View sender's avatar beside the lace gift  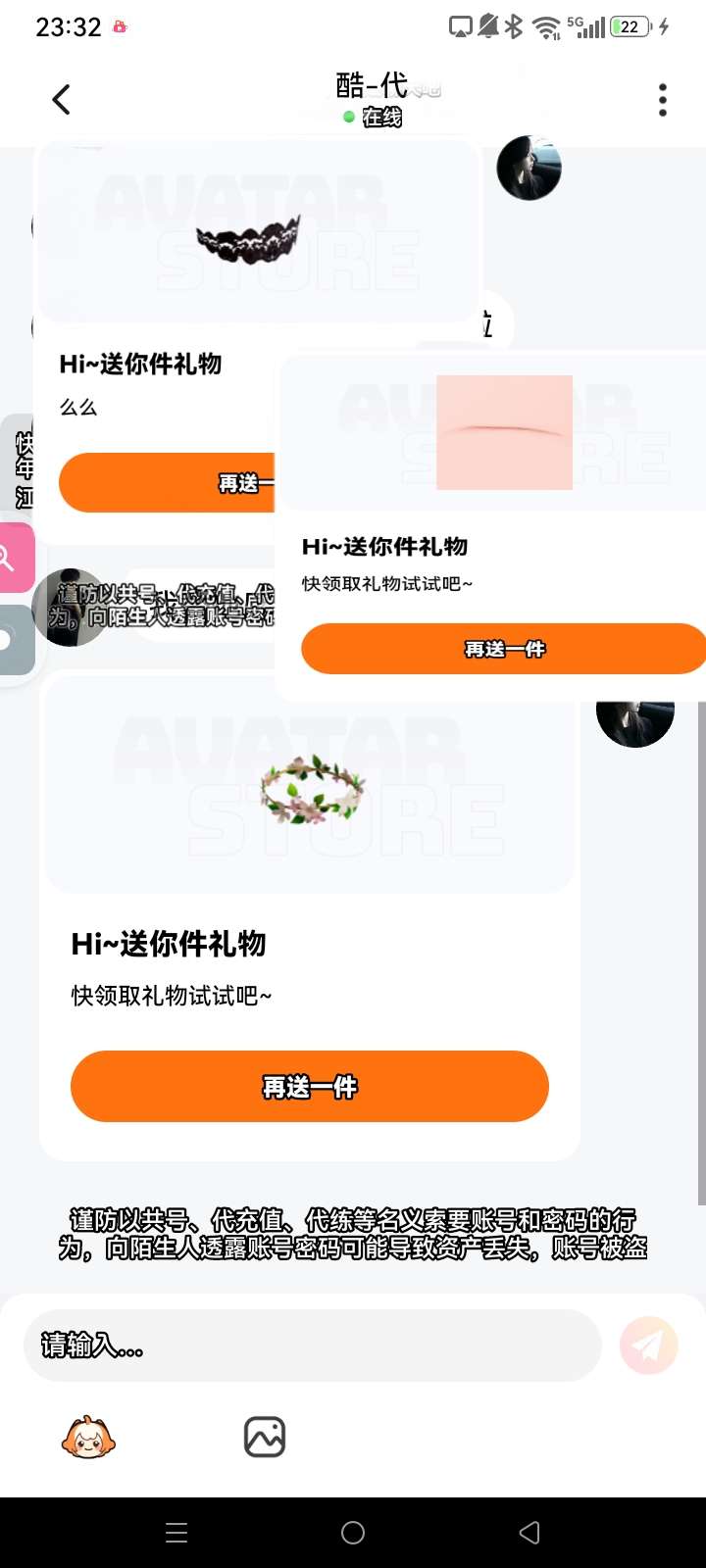(x=529, y=169)
